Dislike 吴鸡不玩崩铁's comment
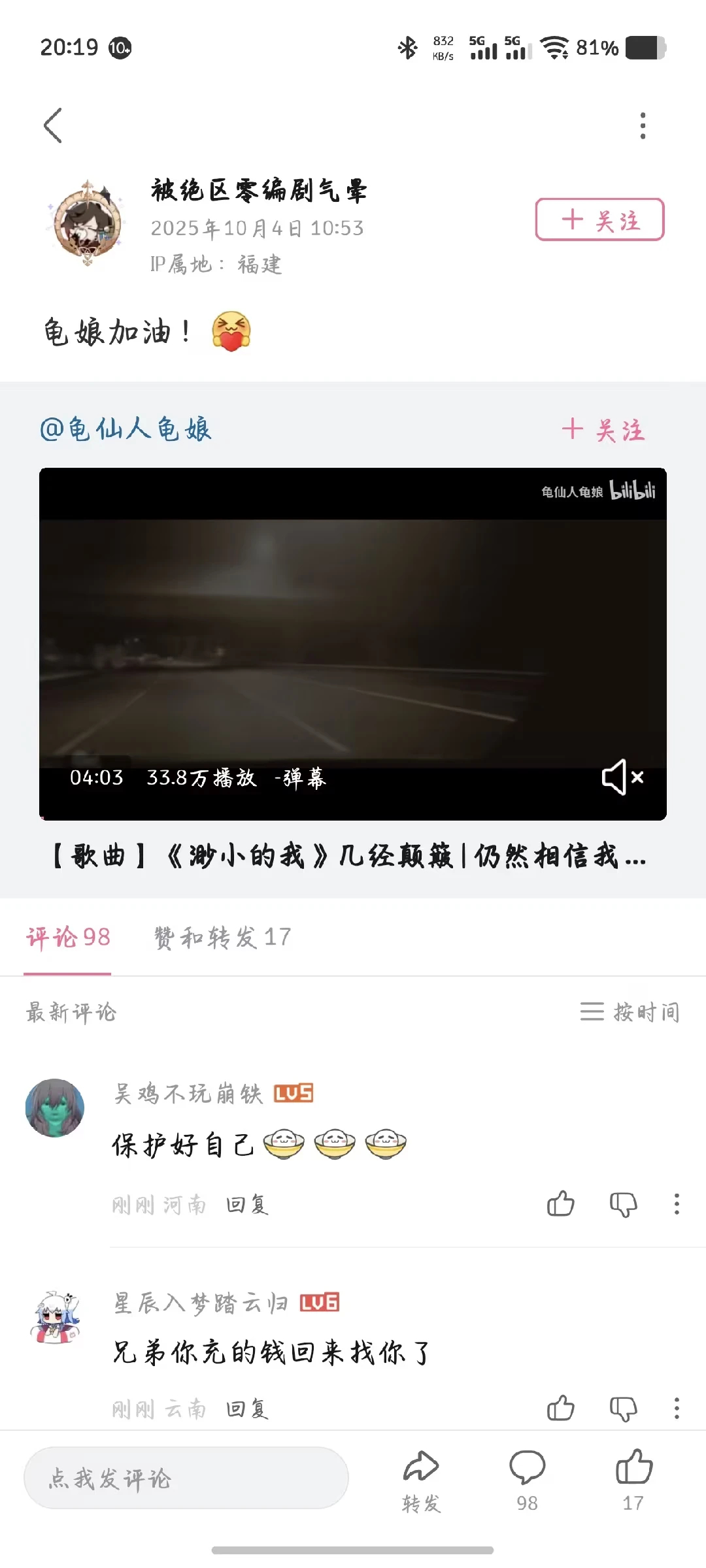This screenshot has width=706, height=1568. pos(623,1203)
